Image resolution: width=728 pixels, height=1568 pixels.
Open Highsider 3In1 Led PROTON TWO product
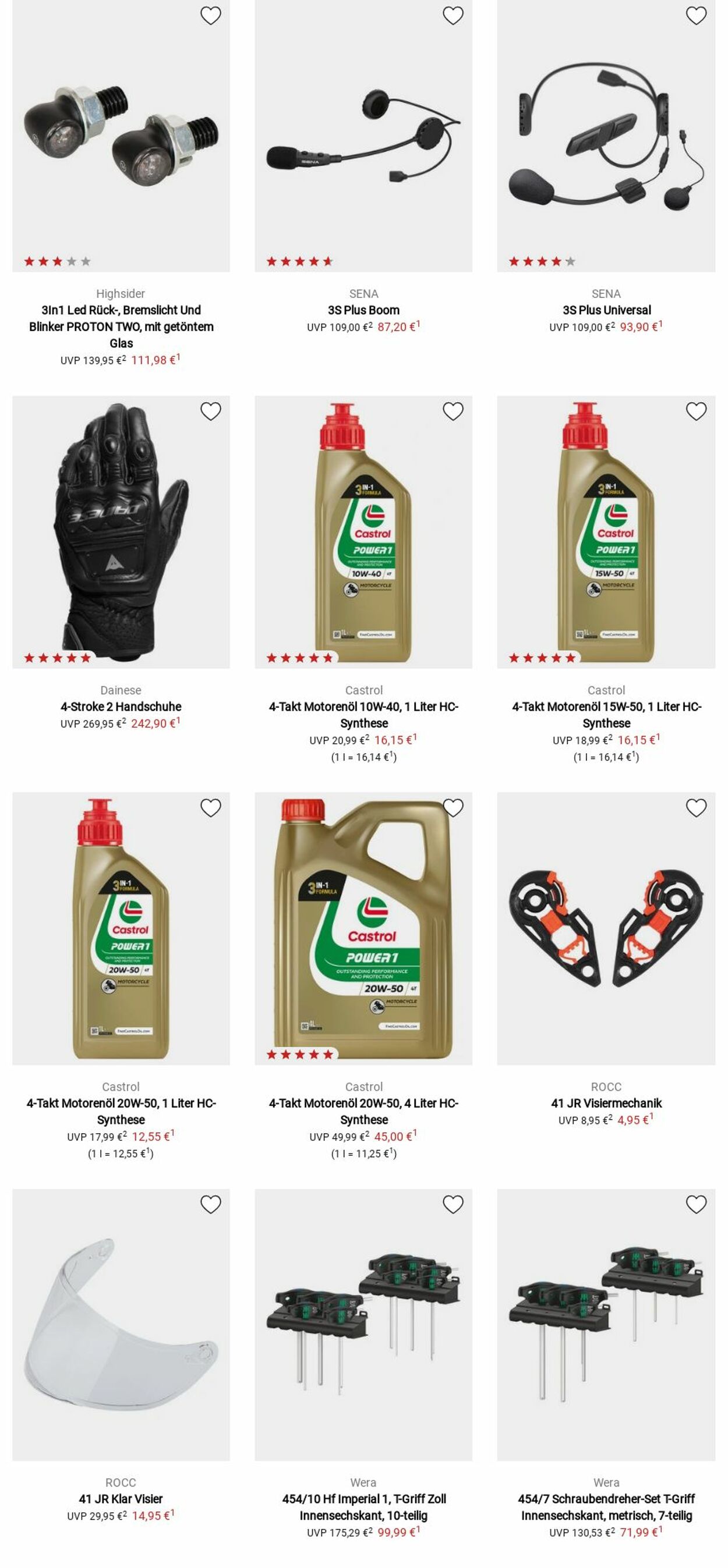click(x=121, y=327)
